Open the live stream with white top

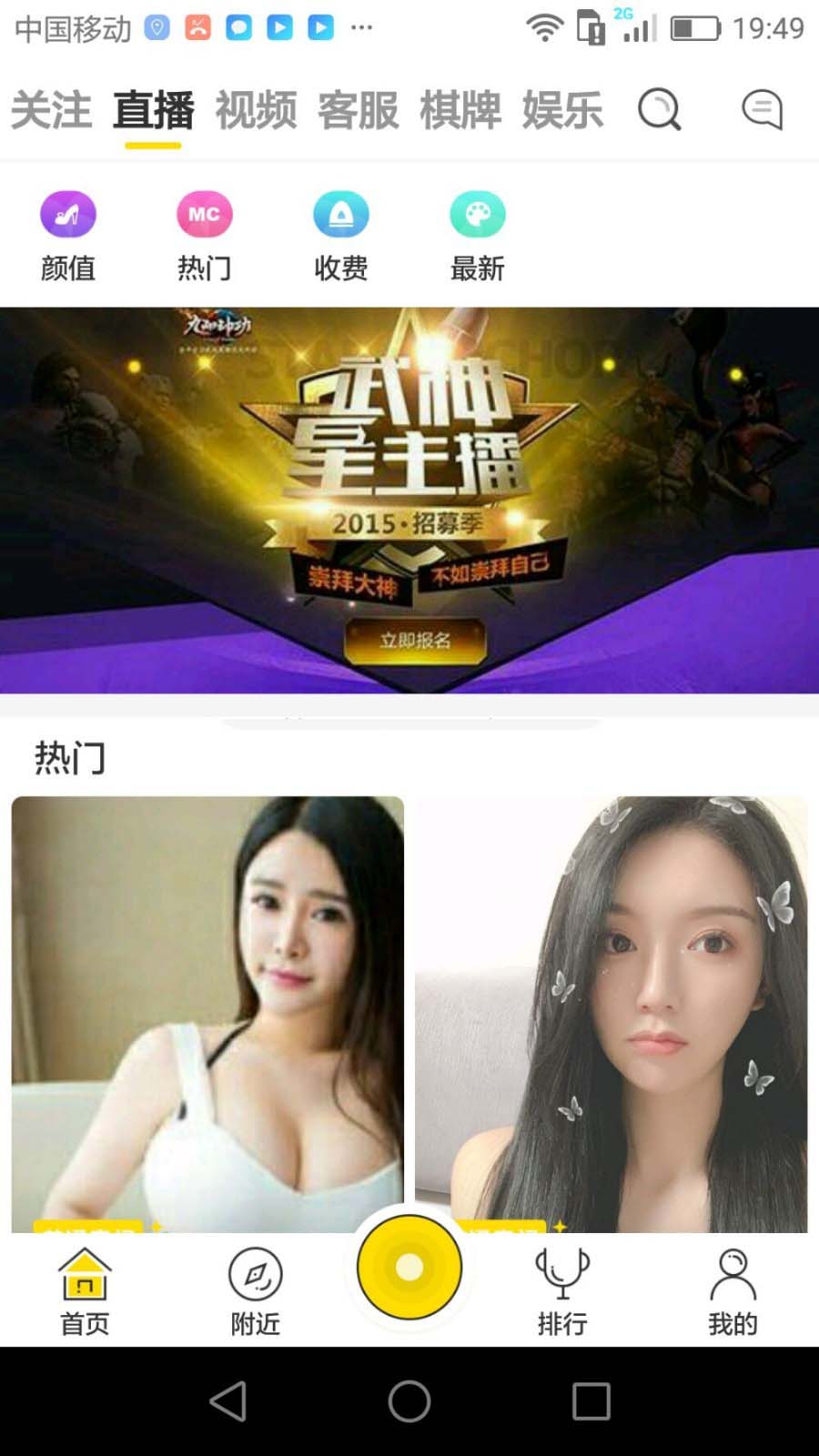point(207,1010)
